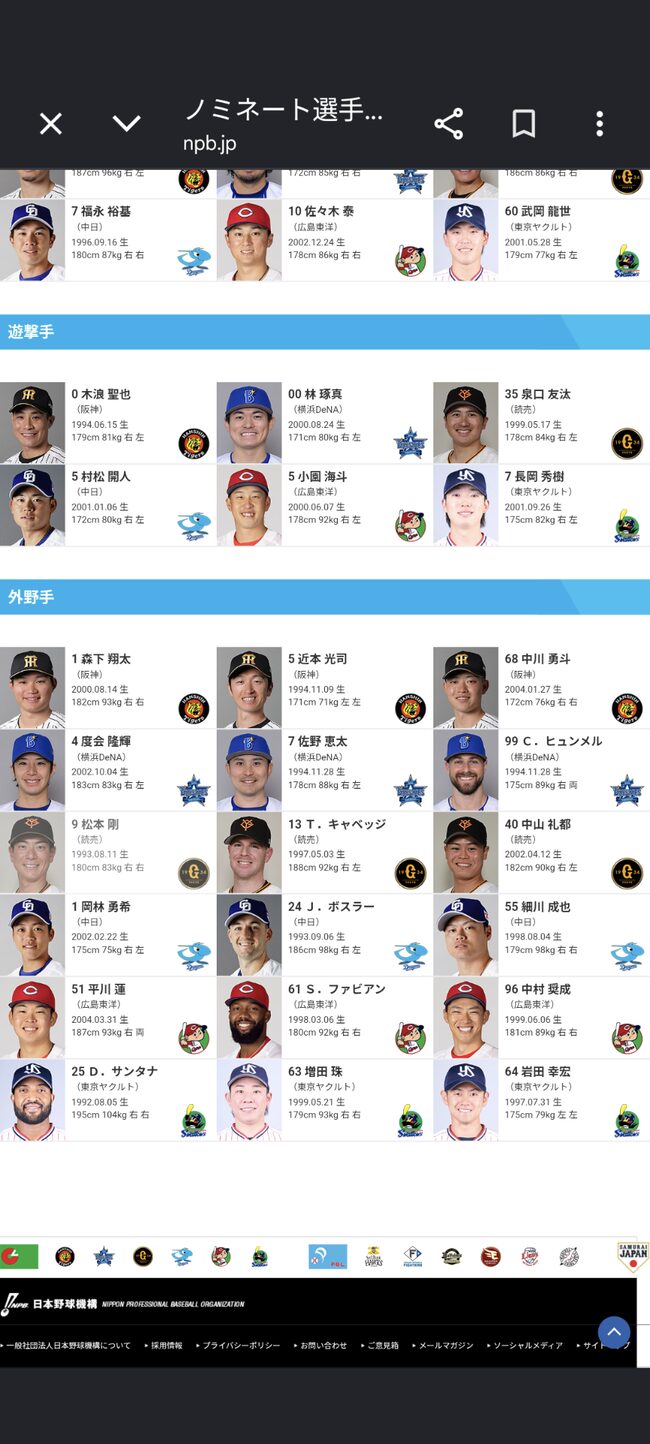Go to NPB 日本野球機構 homepage logo

50,1304
